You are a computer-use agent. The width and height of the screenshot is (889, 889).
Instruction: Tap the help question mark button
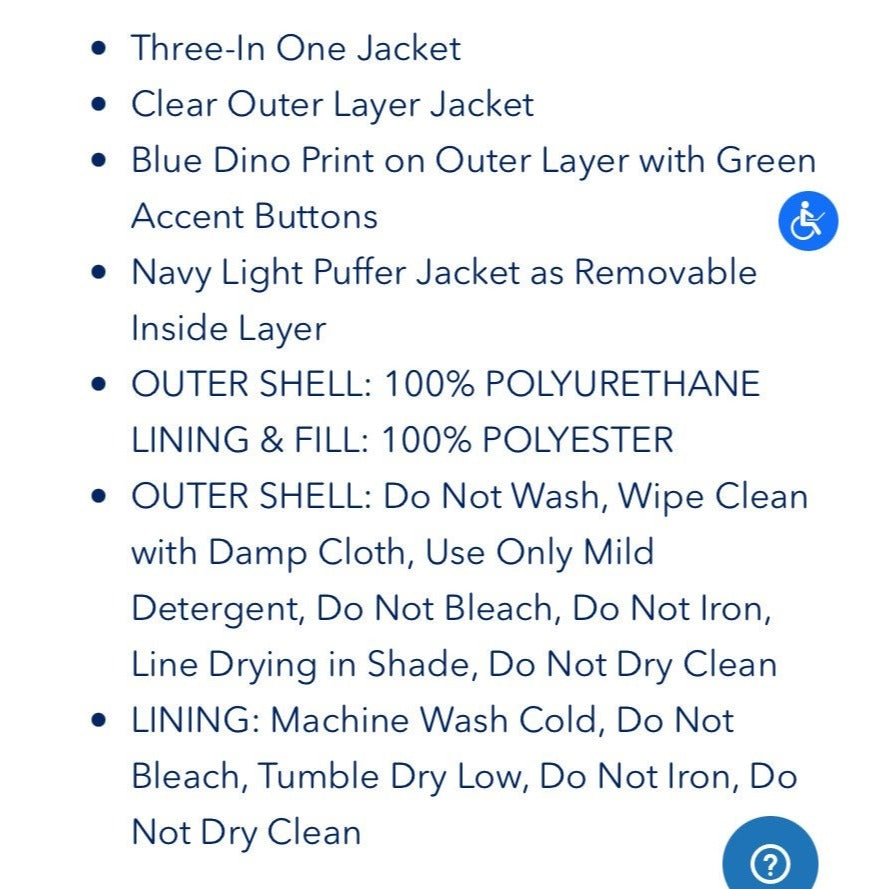click(771, 860)
